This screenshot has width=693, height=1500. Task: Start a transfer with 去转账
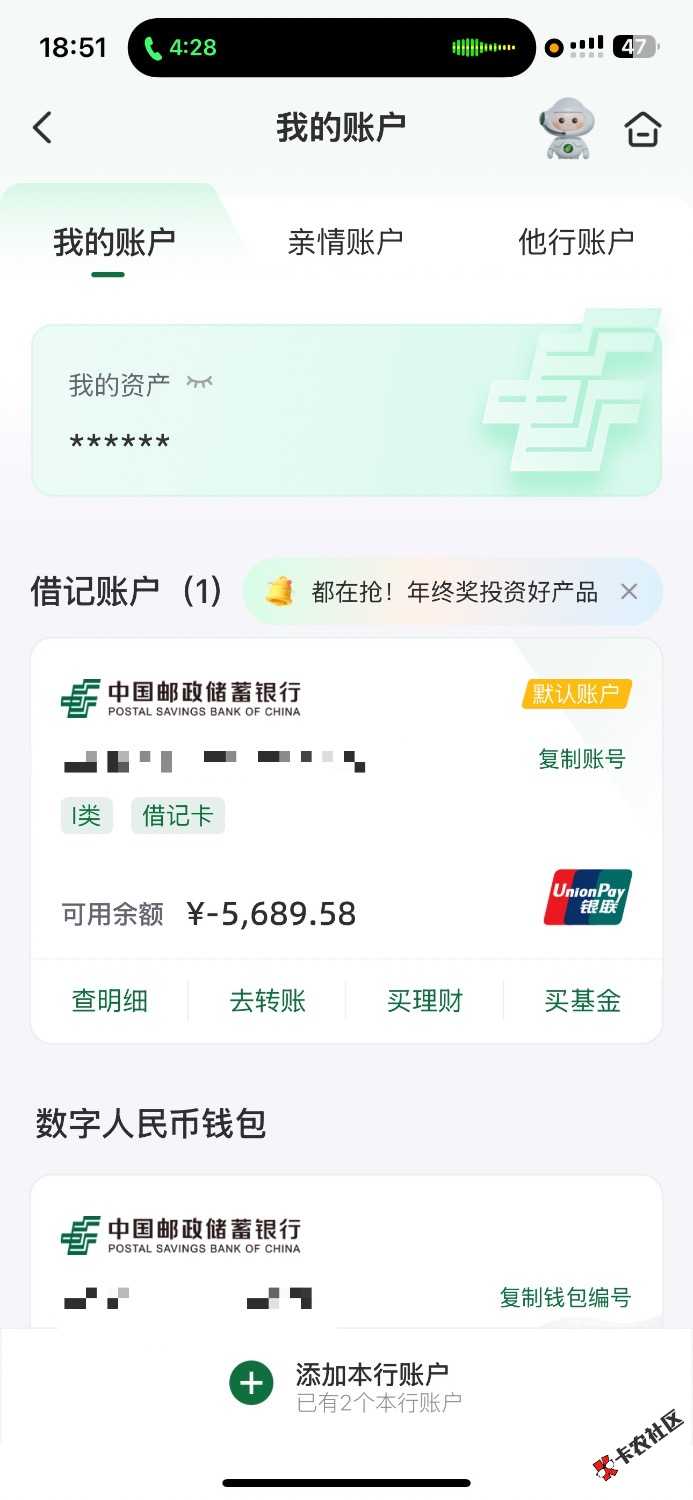pos(268,1001)
